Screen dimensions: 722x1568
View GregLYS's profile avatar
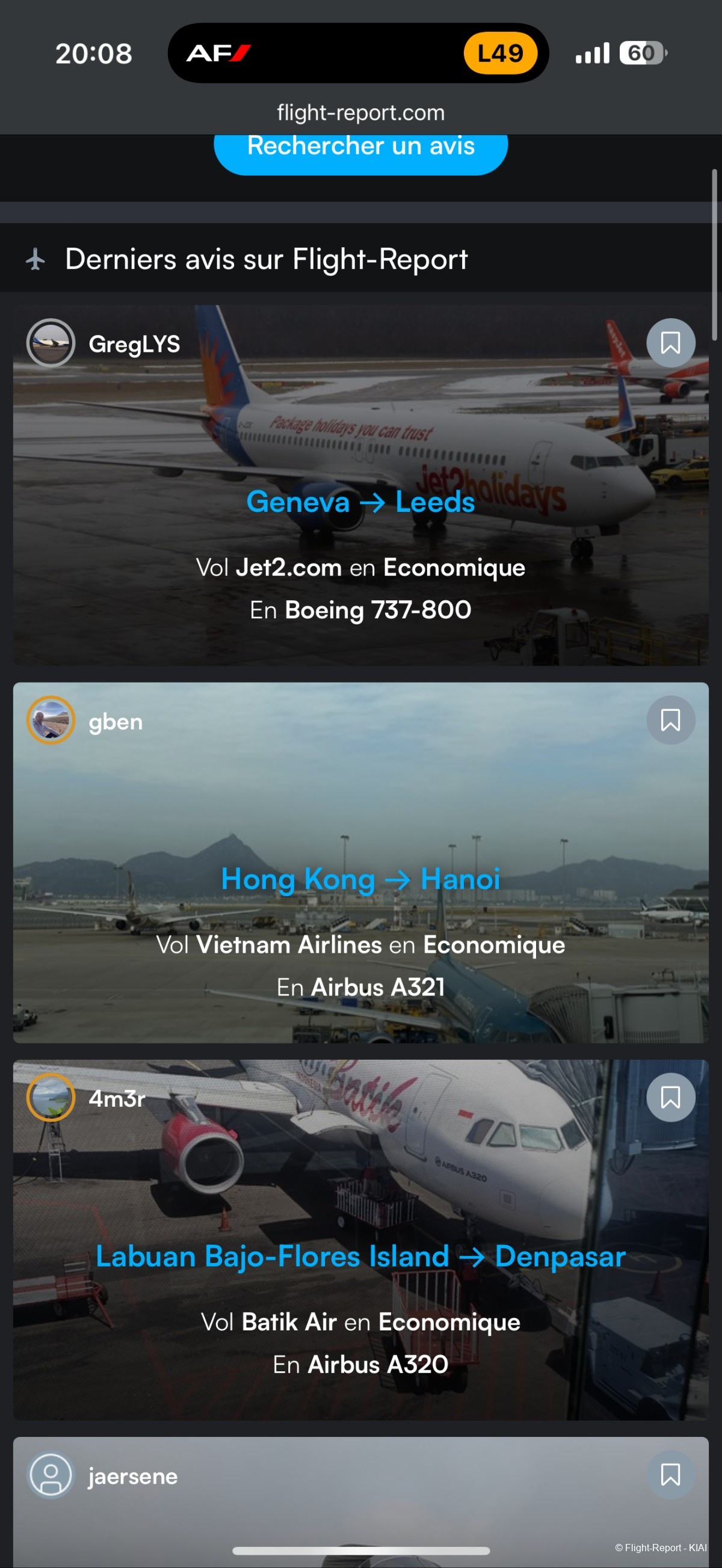point(51,343)
